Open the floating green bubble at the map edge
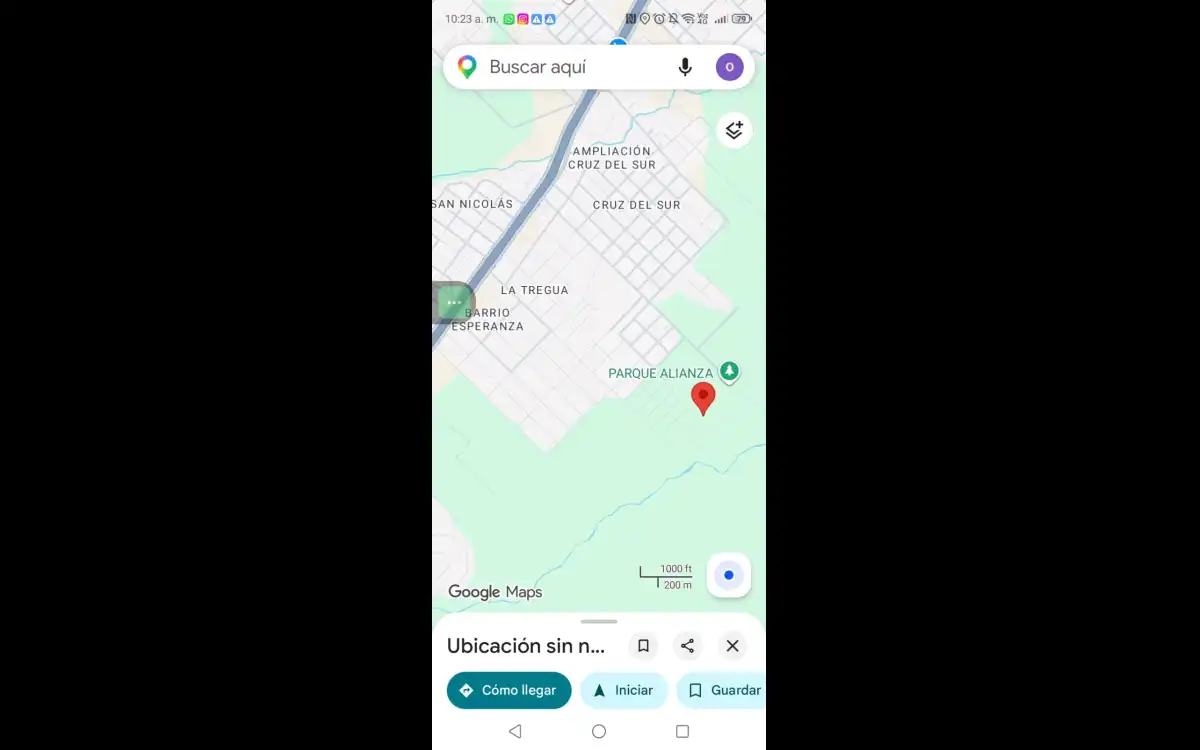The width and height of the screenshot is (1200, 750). [454, 302]
